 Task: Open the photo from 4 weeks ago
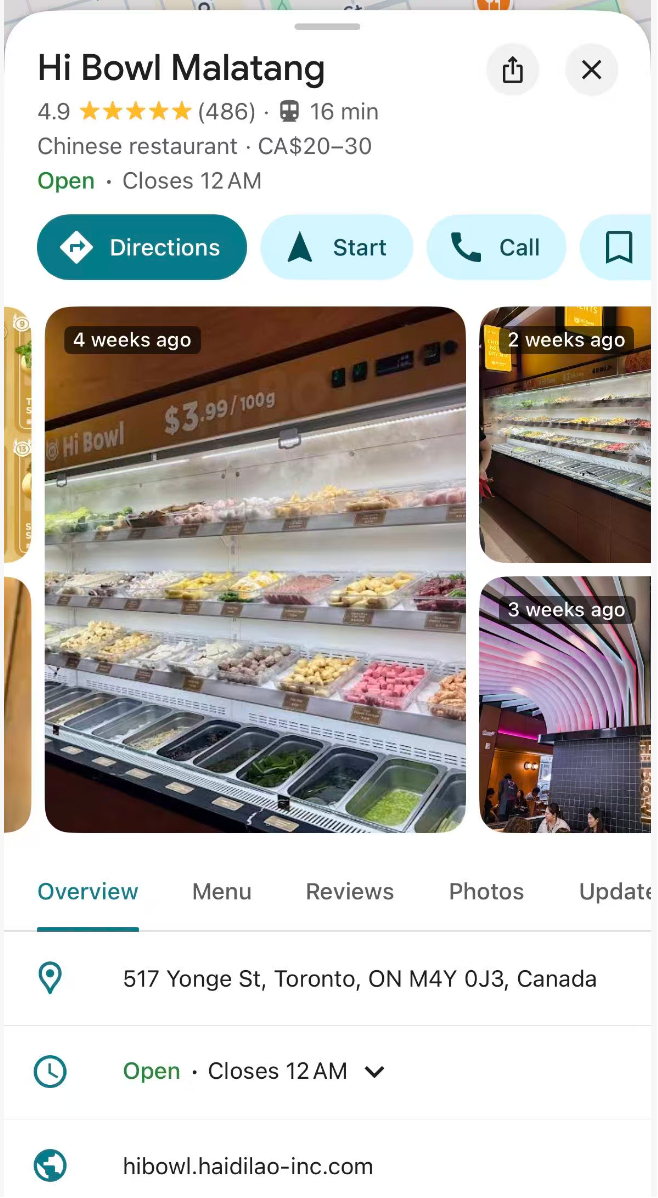pyautogui.click(x=255, y=570)
